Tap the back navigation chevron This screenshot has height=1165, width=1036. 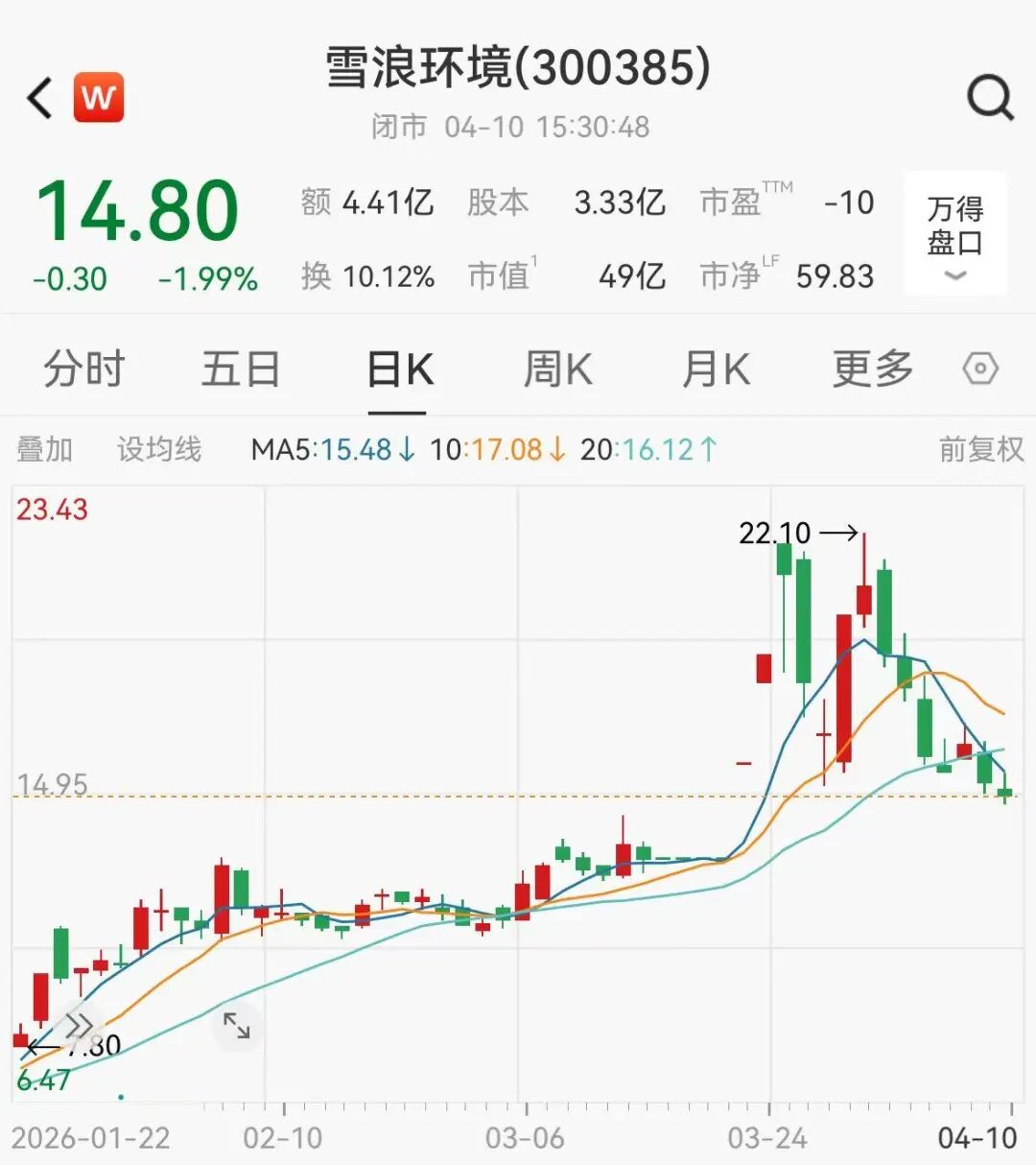[x=38, y=96]
